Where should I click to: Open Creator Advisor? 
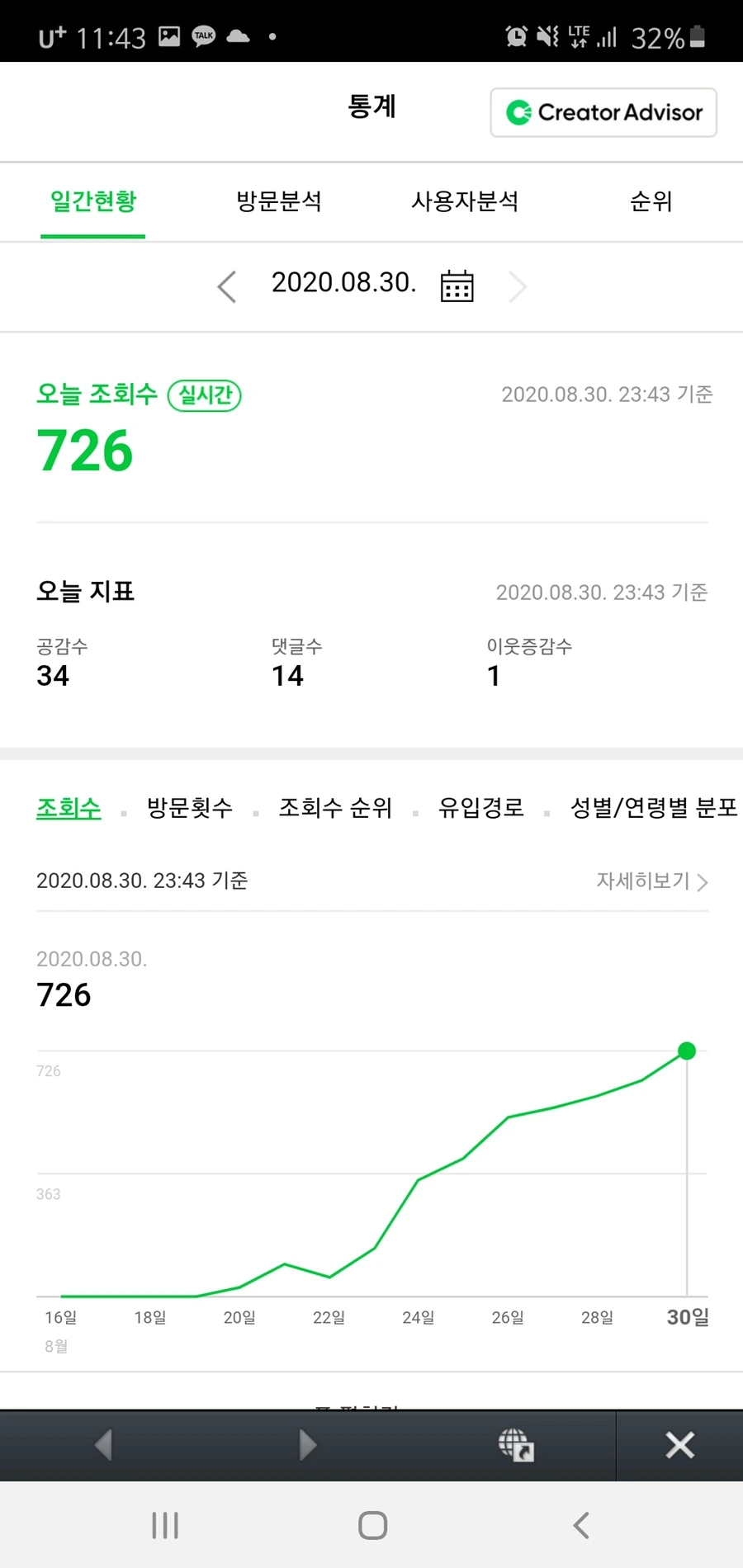603,112
